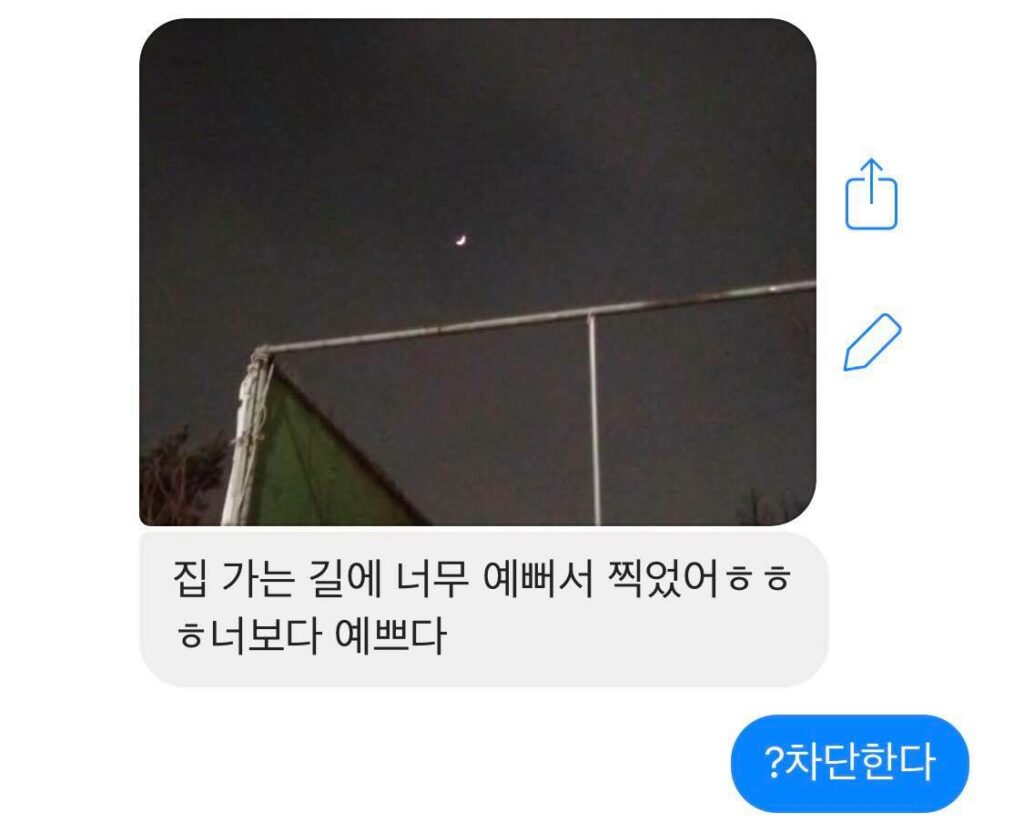Open the night sky photo full screen
Image resolution: width=1024 pixels, height=823 pixels.
pos(477,272)
